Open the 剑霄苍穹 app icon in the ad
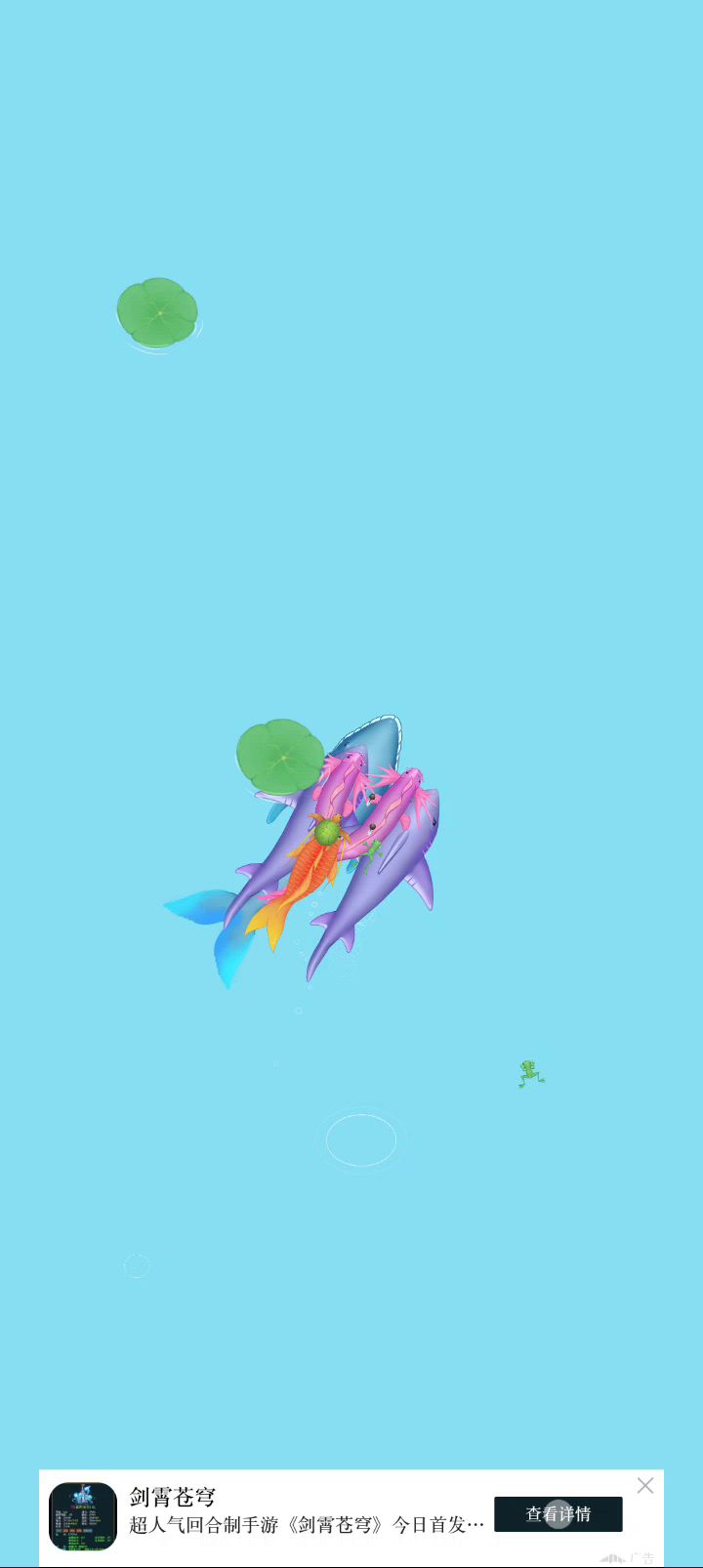Viewport: 703px width, 1568px height. [x=83, y=1516]
